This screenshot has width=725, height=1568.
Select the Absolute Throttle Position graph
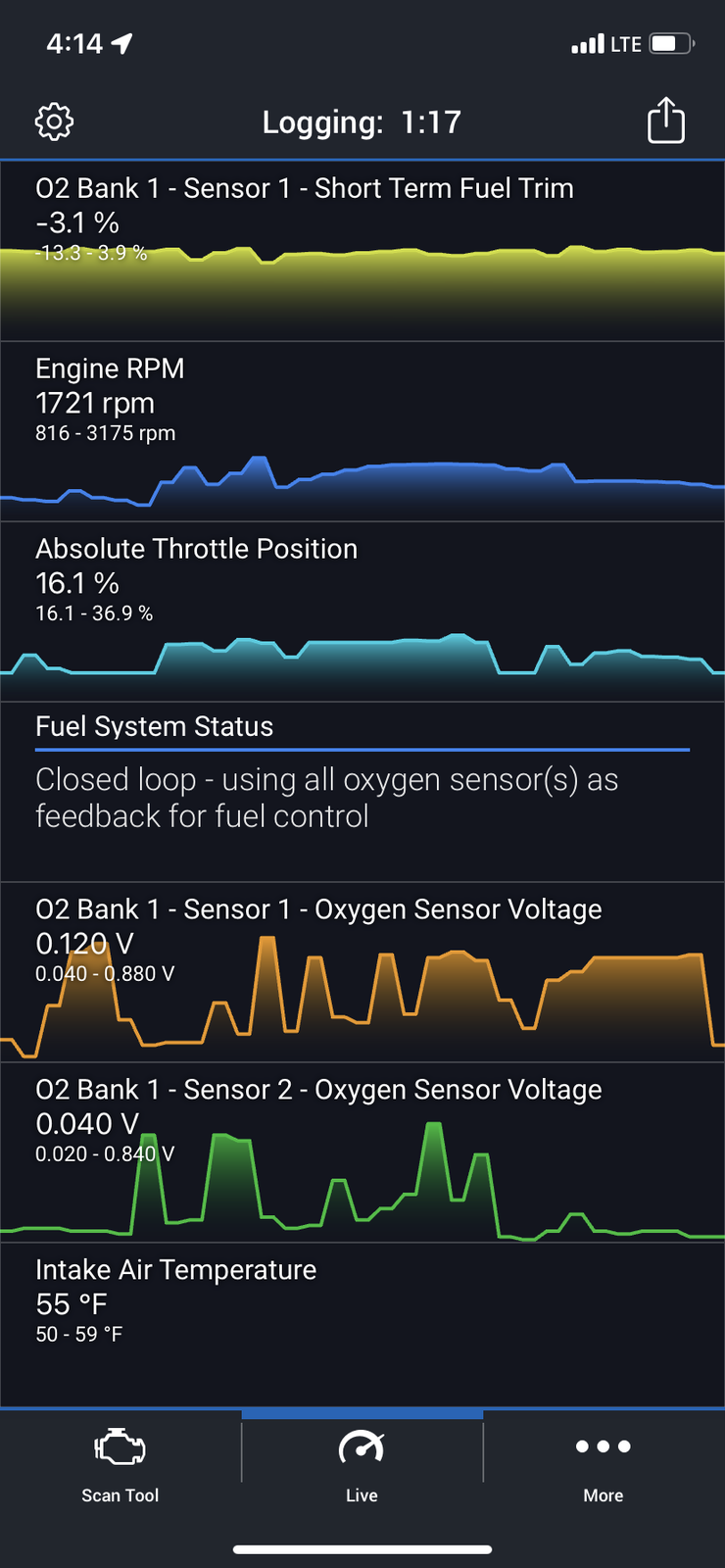point(362,612)
